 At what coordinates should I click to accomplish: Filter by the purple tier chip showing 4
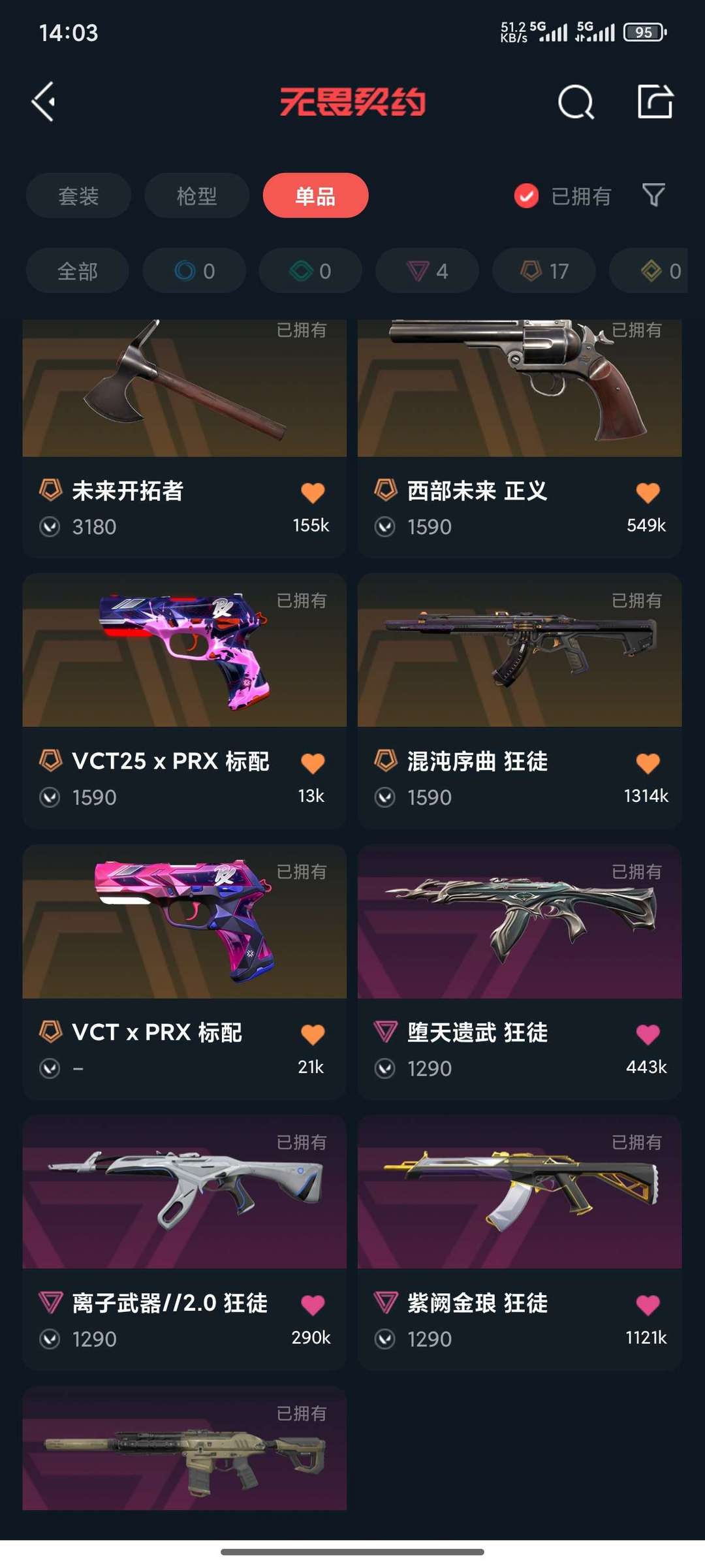pyautogui.click(x=427, y=270)
